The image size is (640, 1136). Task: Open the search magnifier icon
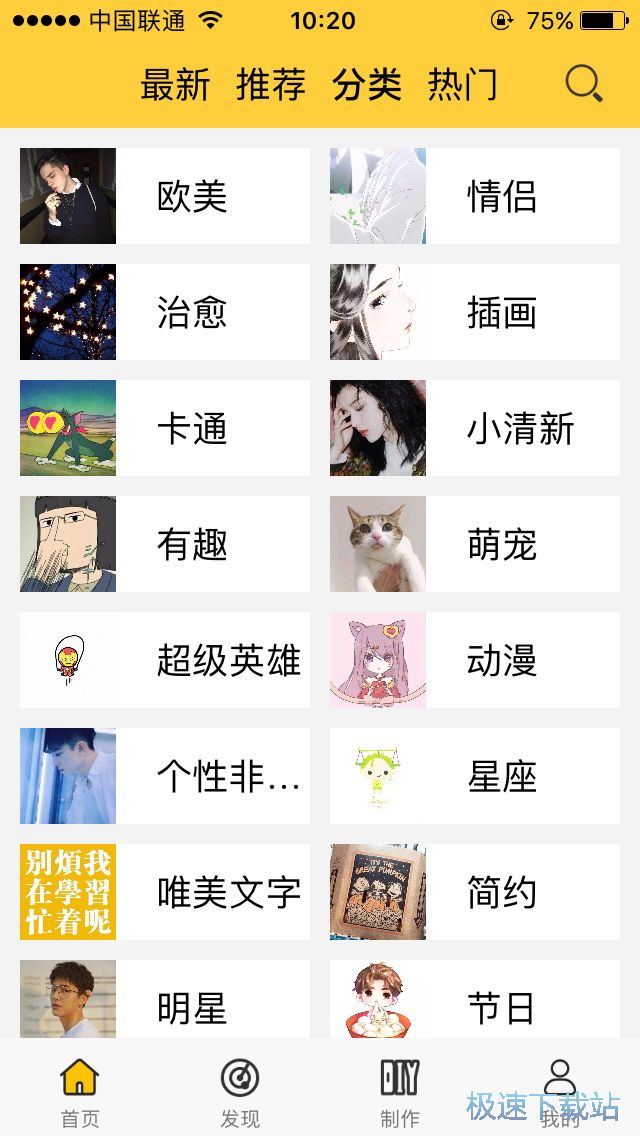tap(584, 85)
